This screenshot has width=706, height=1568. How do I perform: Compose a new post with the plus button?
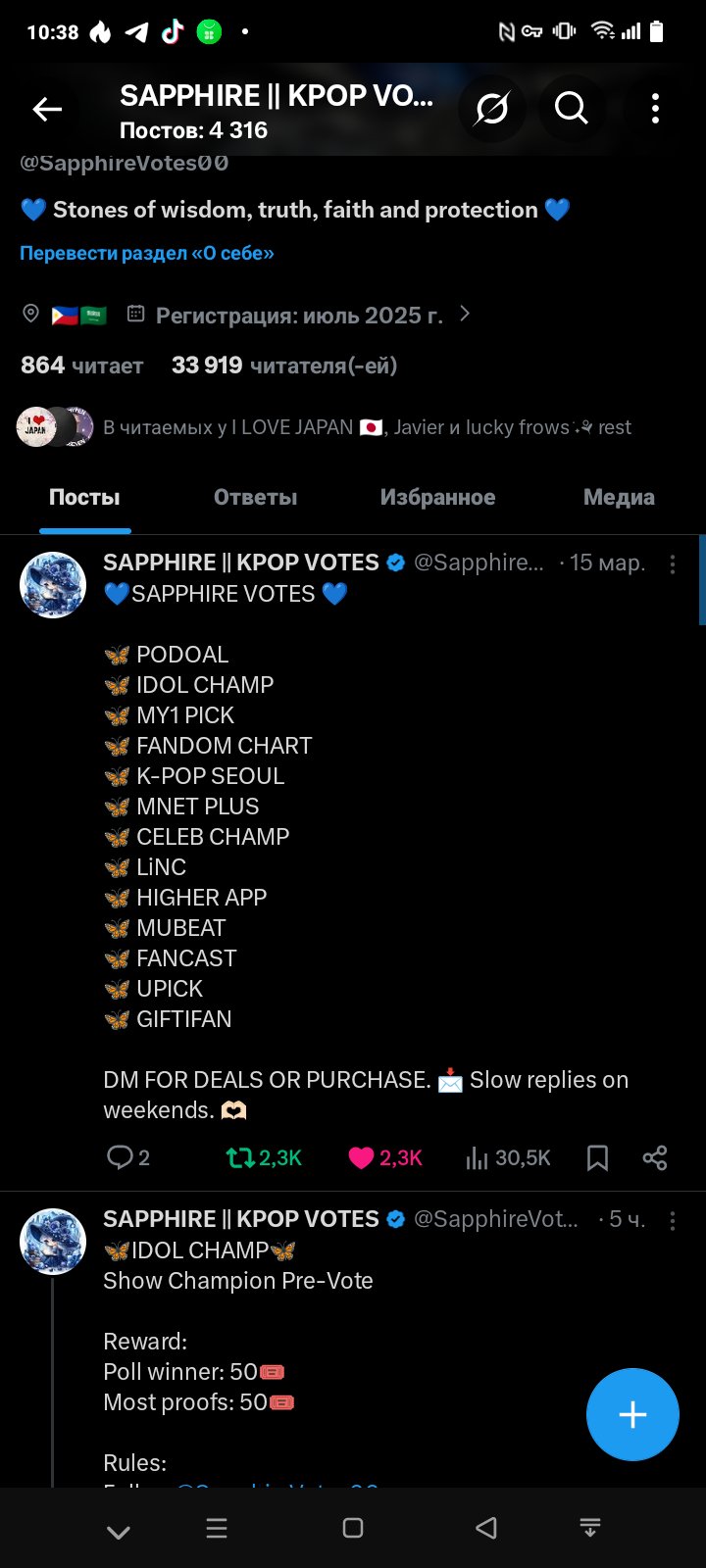point(632,1414)
